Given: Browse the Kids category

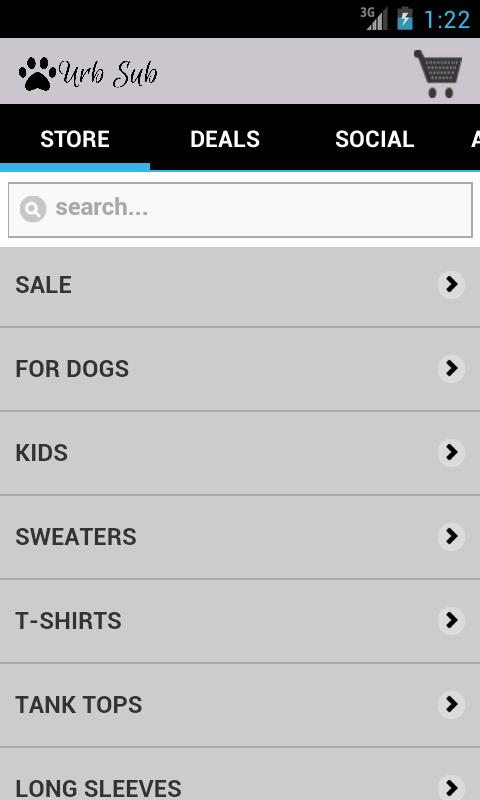Looking at the screenshot, I should click(x=240, y=453).
